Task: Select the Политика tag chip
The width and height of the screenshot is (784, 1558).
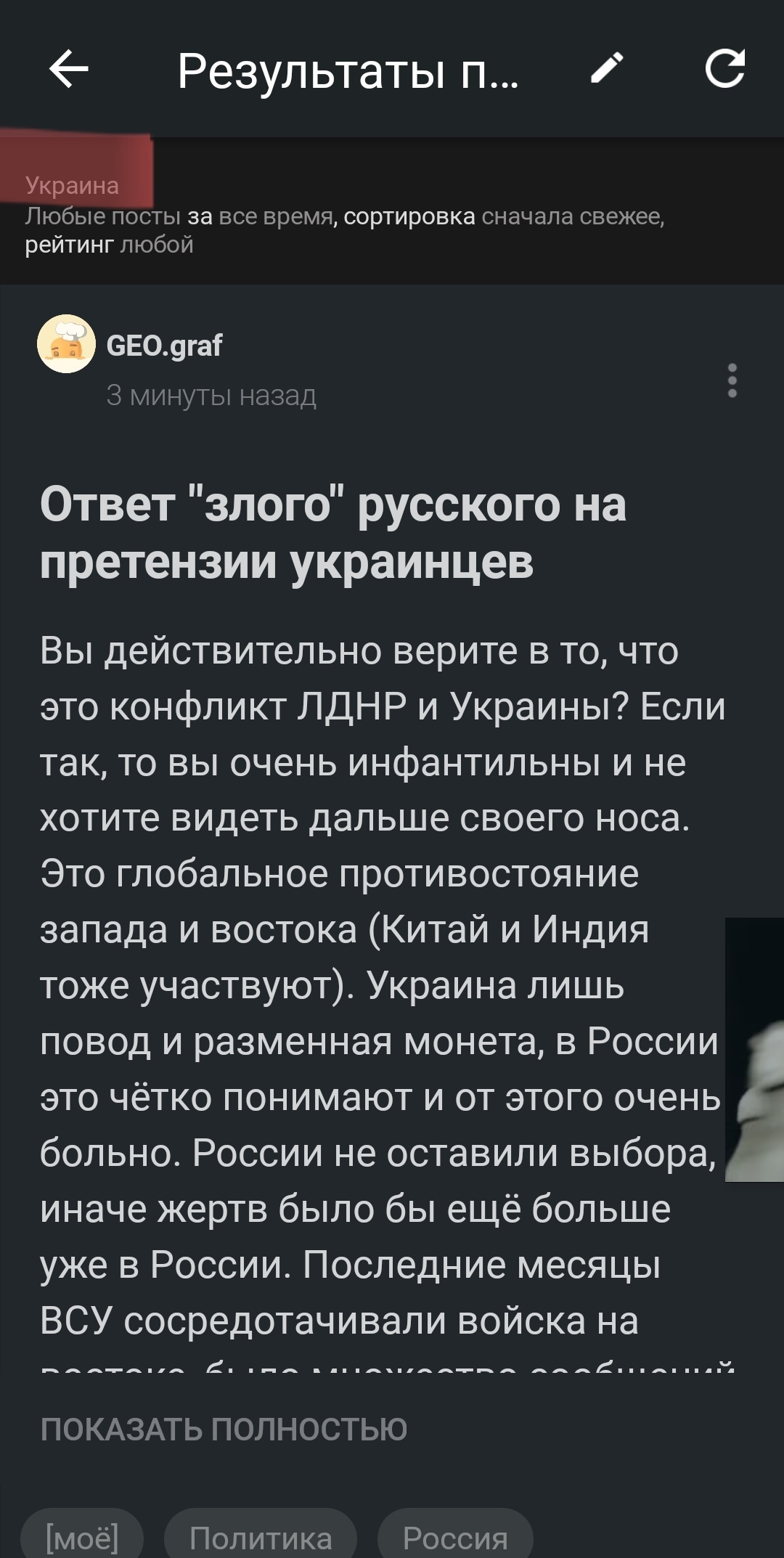Action: tap(261, 1538)
